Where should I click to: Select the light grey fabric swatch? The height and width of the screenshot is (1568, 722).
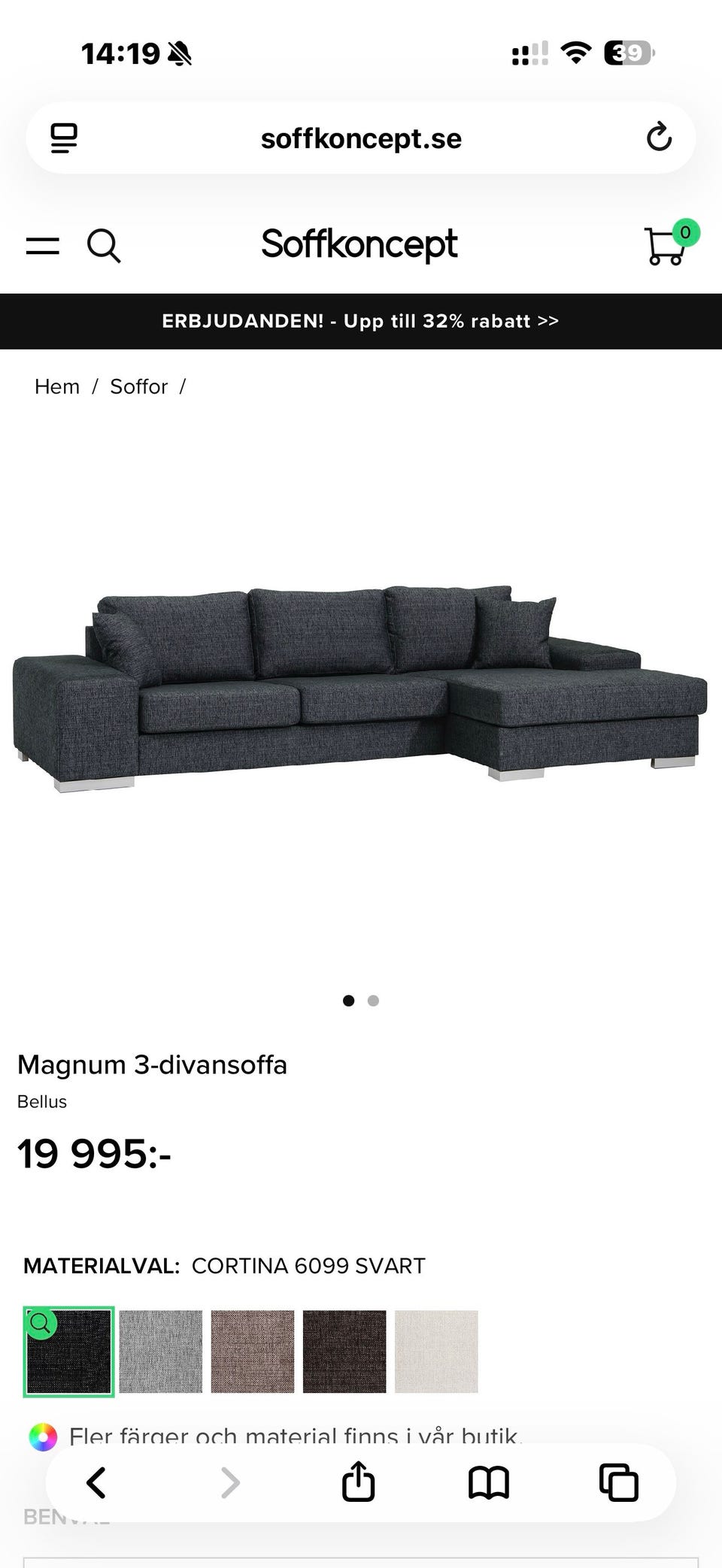coord(161,1353)
